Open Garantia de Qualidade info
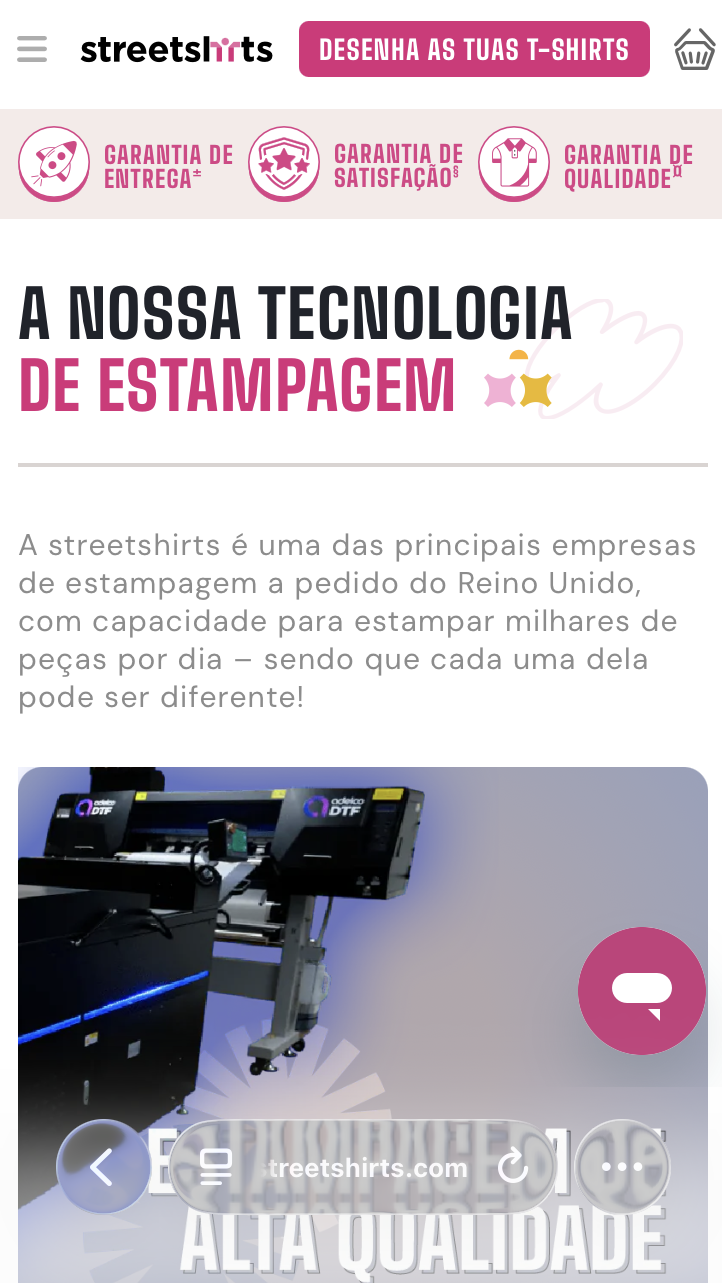This screenshot has width=722, height=1283. pos(586,165)
